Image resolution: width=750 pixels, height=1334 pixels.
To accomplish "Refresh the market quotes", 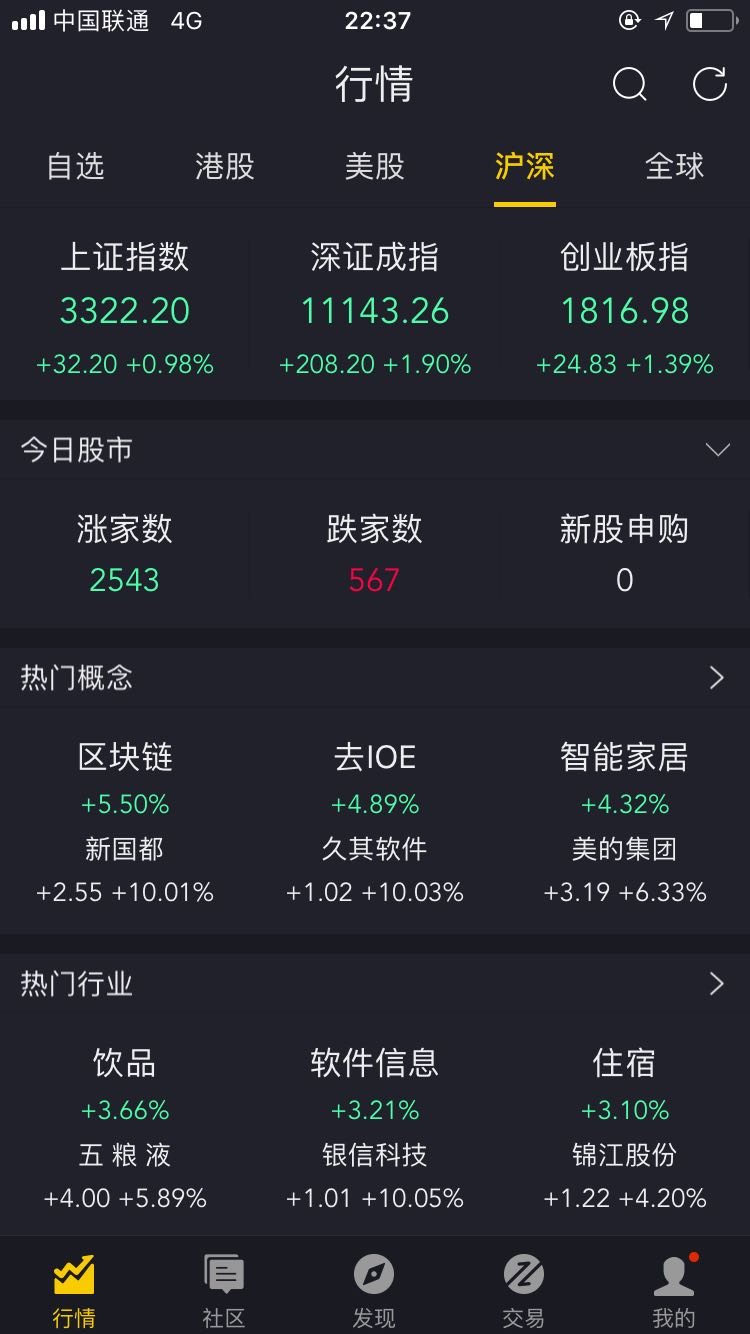I will click(x=710, y=85).
